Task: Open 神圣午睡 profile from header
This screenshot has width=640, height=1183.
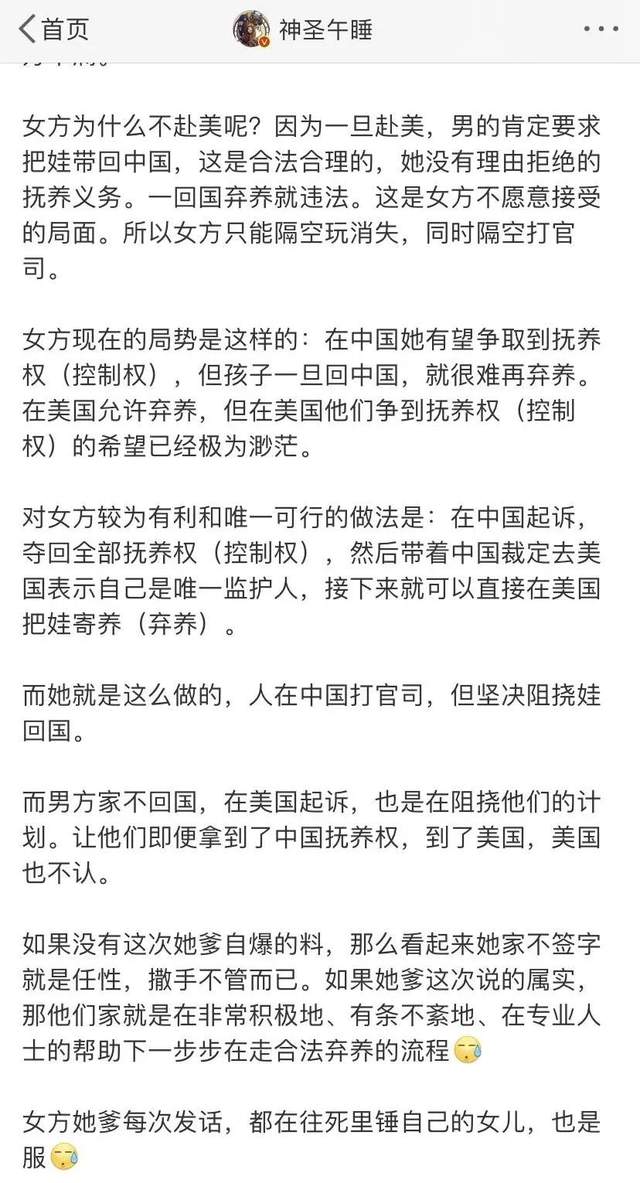Action: tap(303, 29)
